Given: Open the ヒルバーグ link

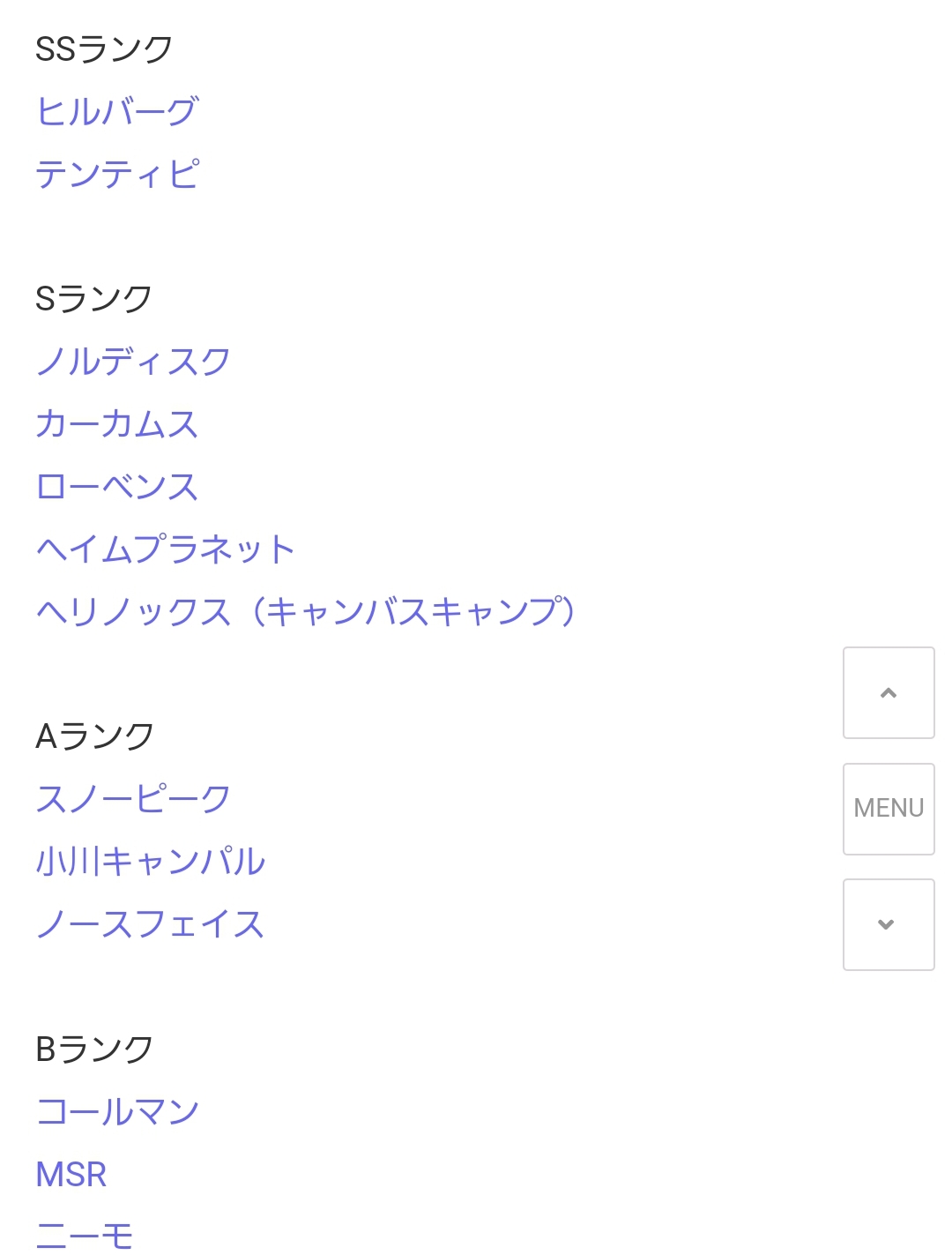Looking at the screenshot, I should pyautogui.click(x=116, y=112).
